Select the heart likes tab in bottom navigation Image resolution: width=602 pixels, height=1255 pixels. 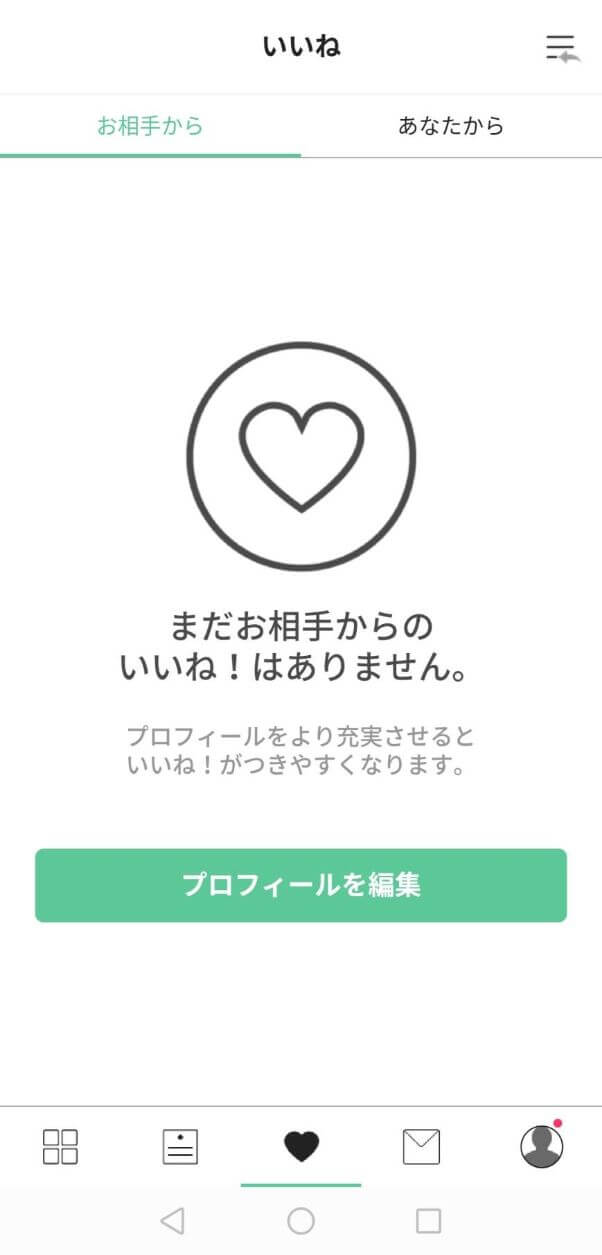pos(301,1146)
